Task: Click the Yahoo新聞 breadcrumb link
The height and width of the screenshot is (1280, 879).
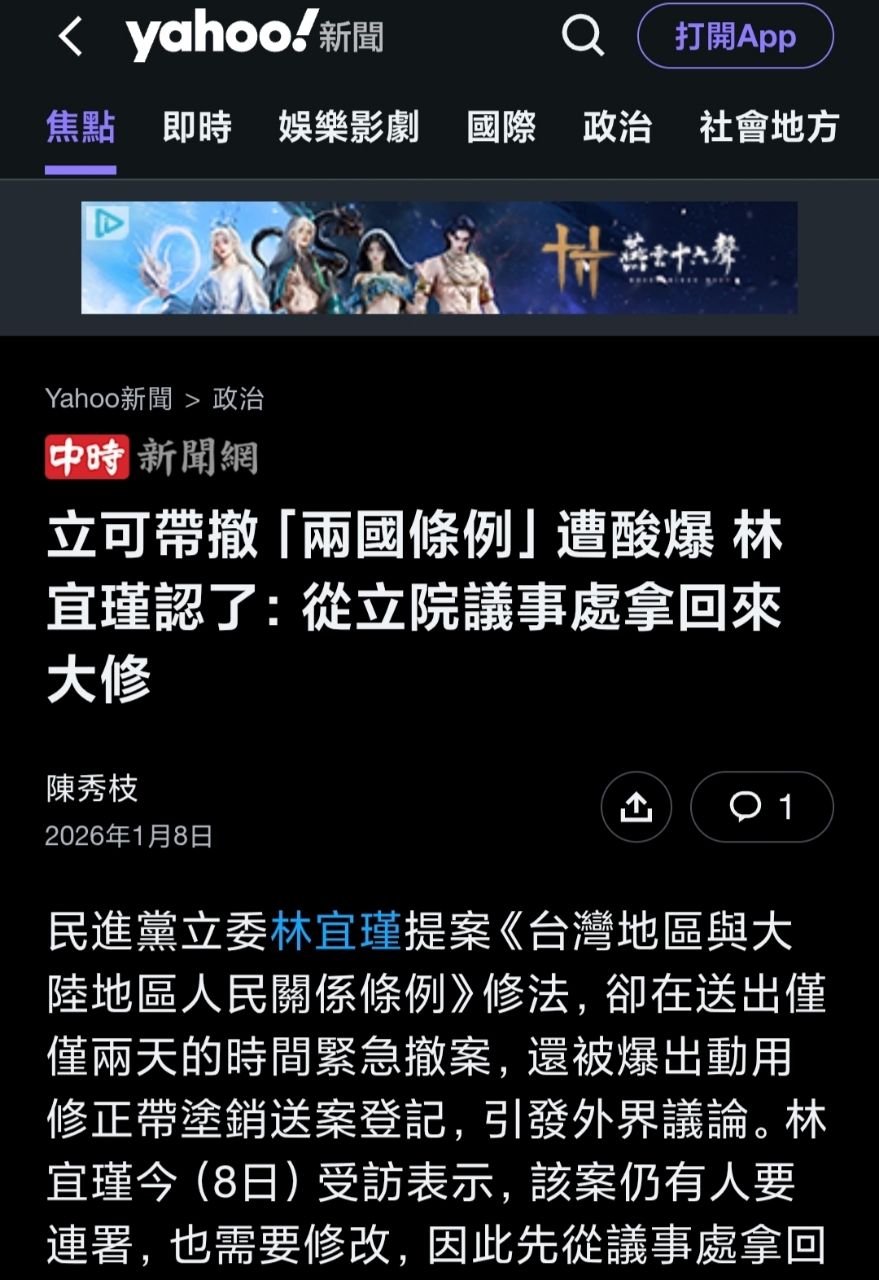Action: click(110, 397)
